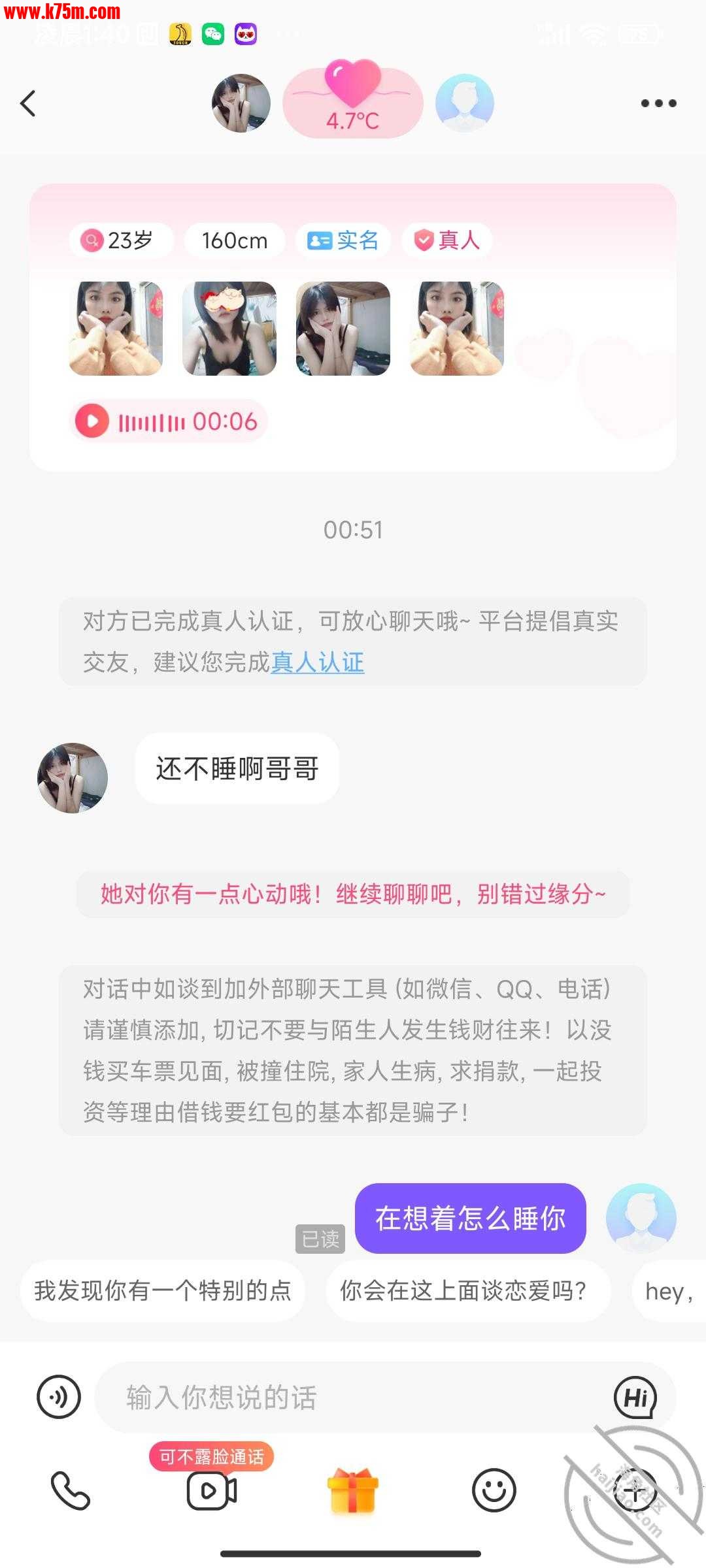Open the 真人认证 verification link

(x=318, y=662)
